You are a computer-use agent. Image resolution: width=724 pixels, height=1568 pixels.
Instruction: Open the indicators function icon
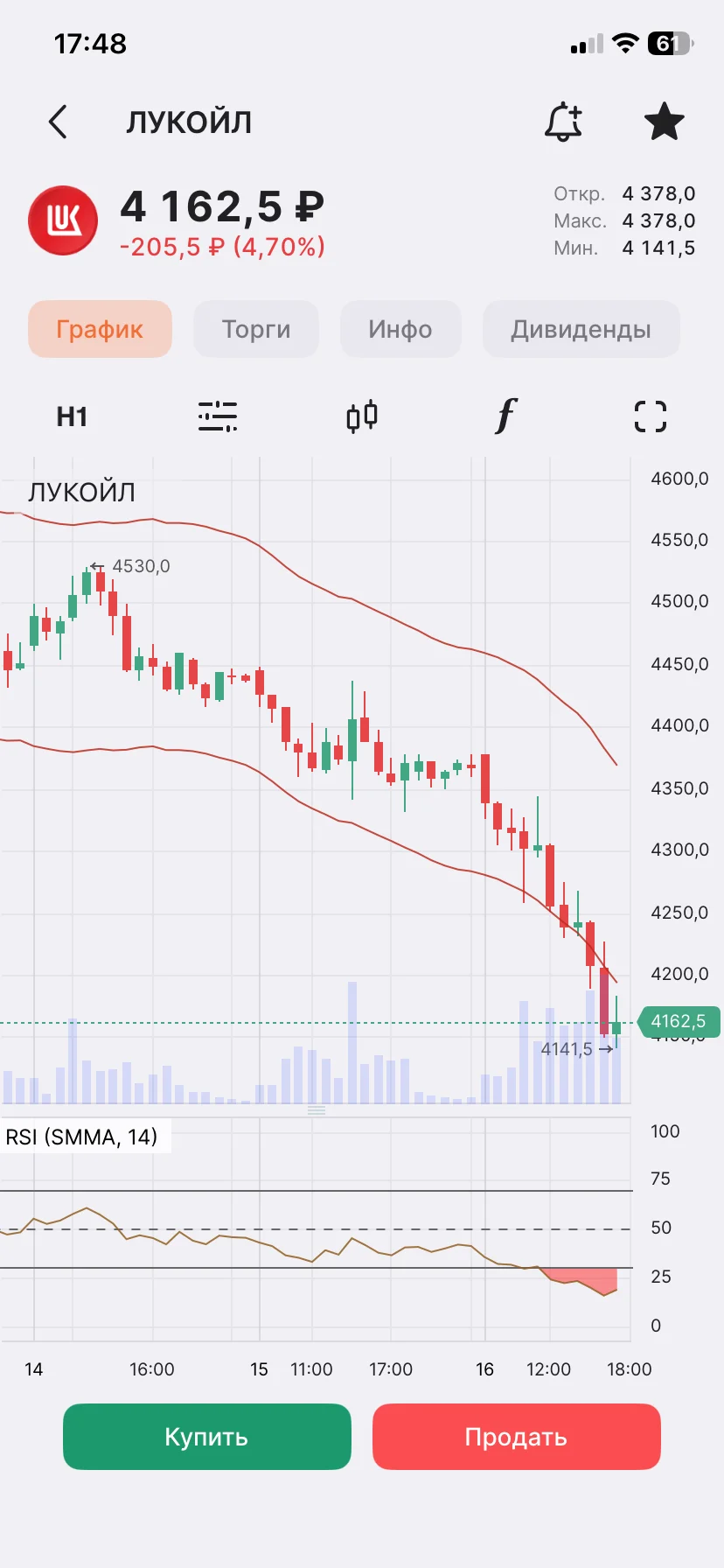pyautogui.click(x=505, y=416)
